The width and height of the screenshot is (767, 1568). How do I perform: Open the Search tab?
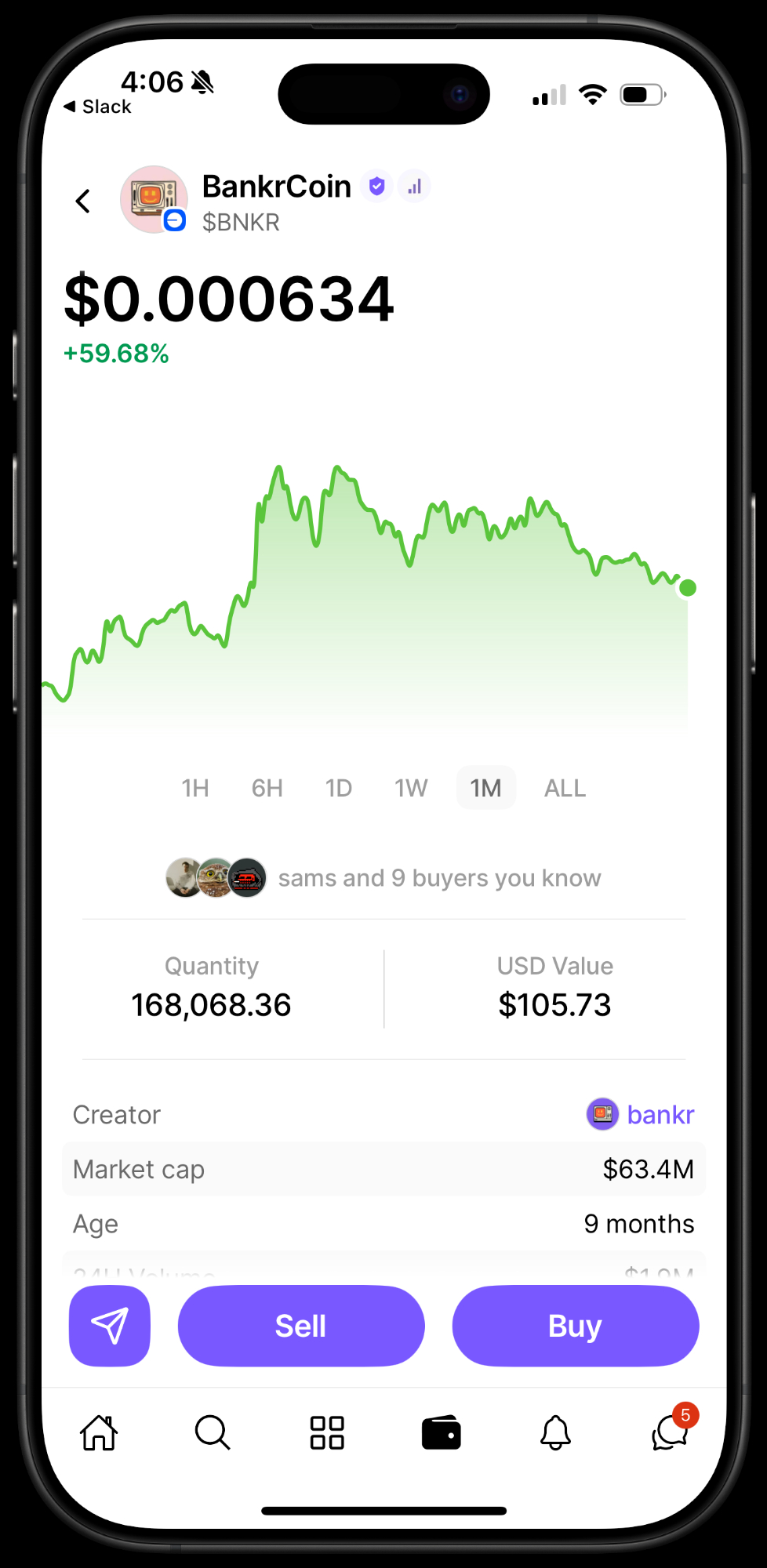point(212,1432)
